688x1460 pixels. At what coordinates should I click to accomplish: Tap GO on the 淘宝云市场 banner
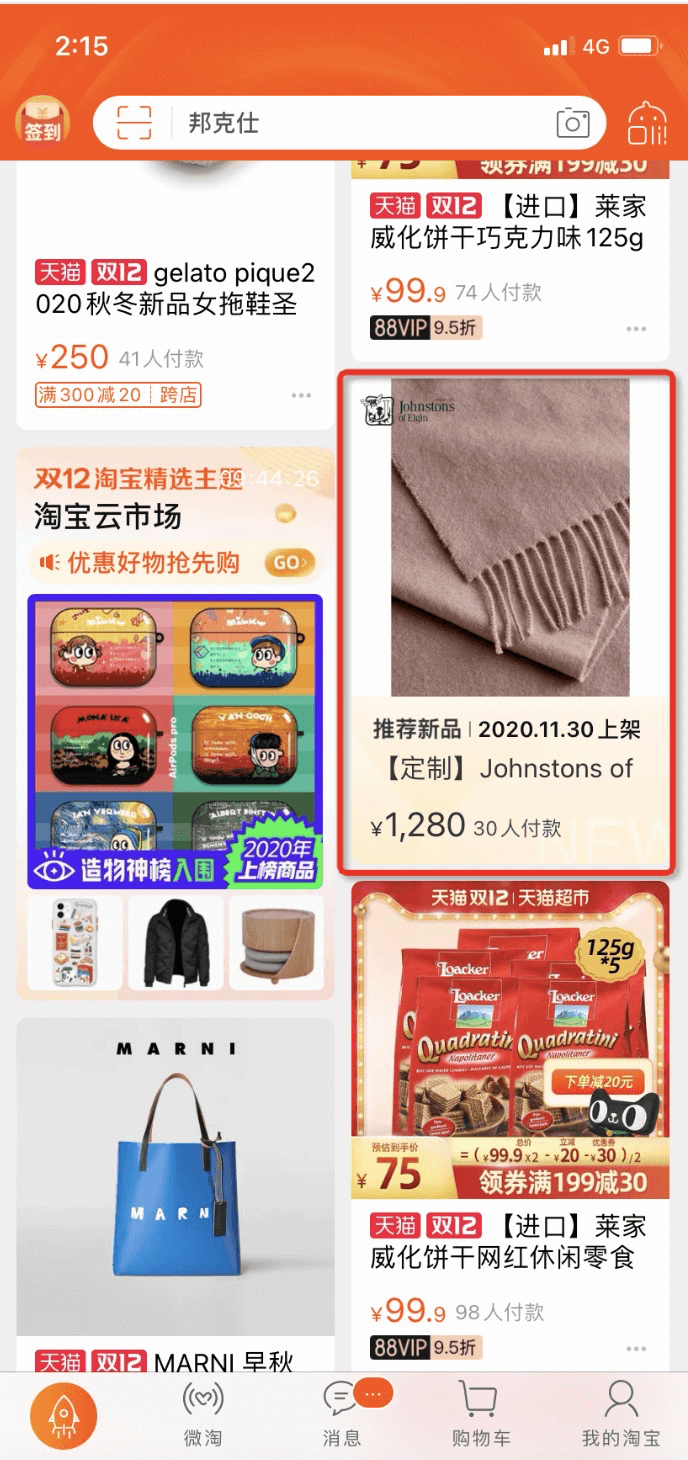(289, 563)
